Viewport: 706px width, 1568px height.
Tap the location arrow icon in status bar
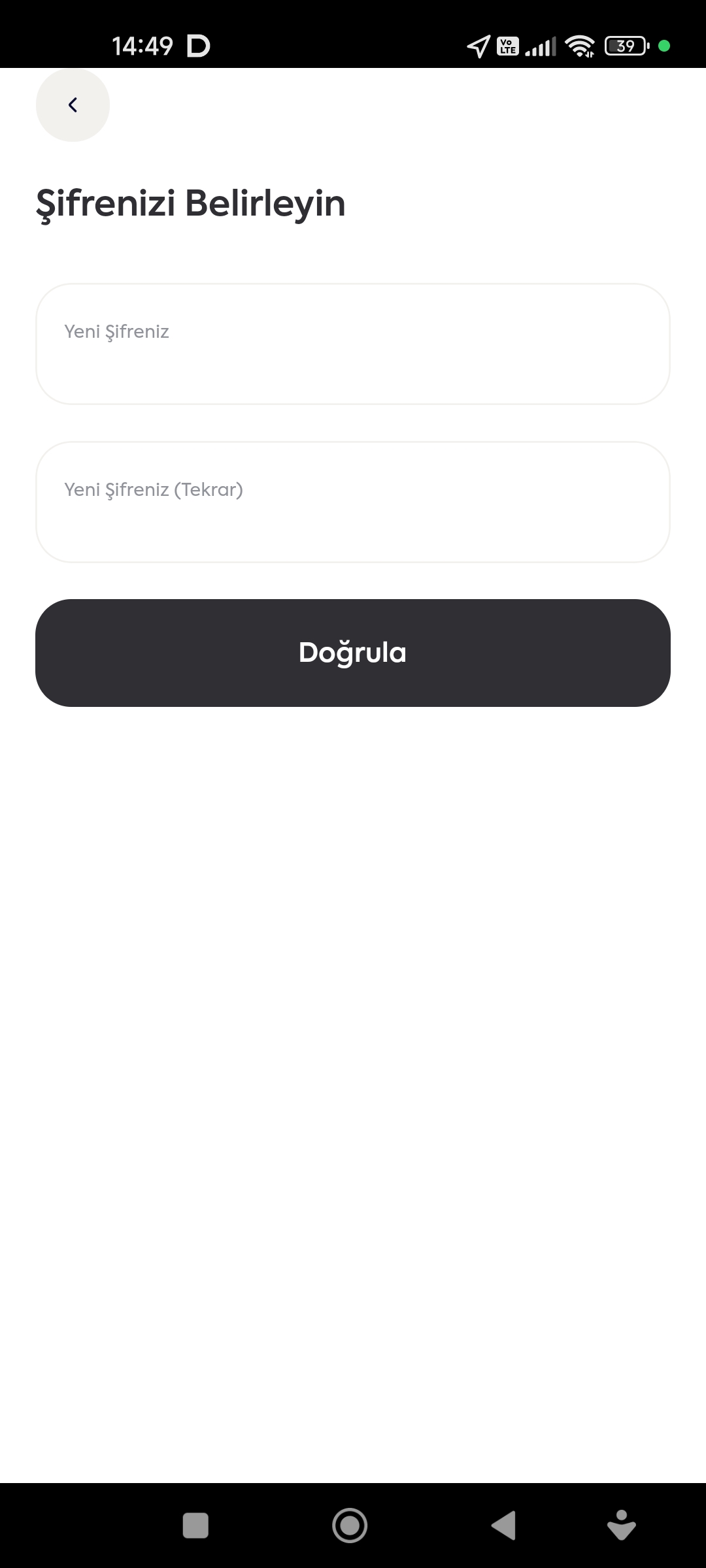(477, 46)
